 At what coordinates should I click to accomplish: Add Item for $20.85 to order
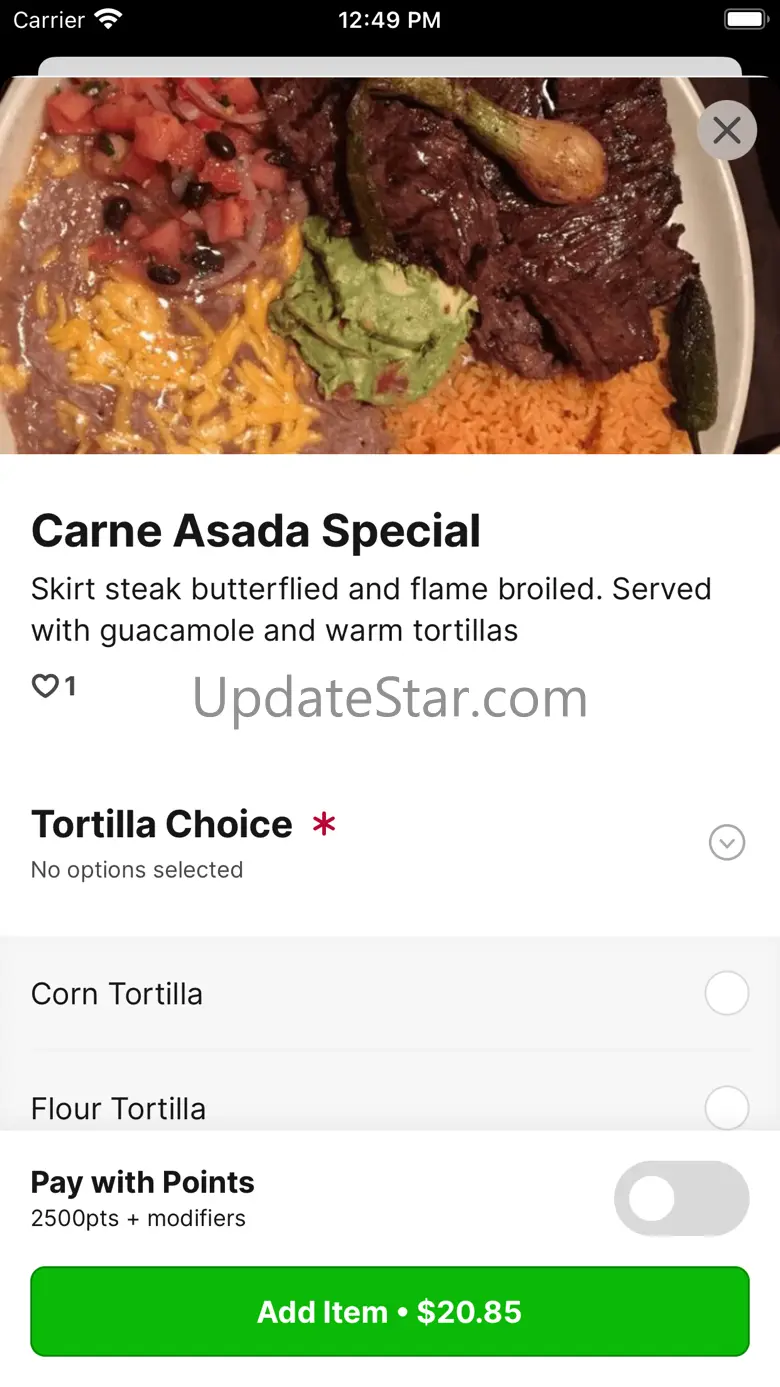[x=390, y=1311]
